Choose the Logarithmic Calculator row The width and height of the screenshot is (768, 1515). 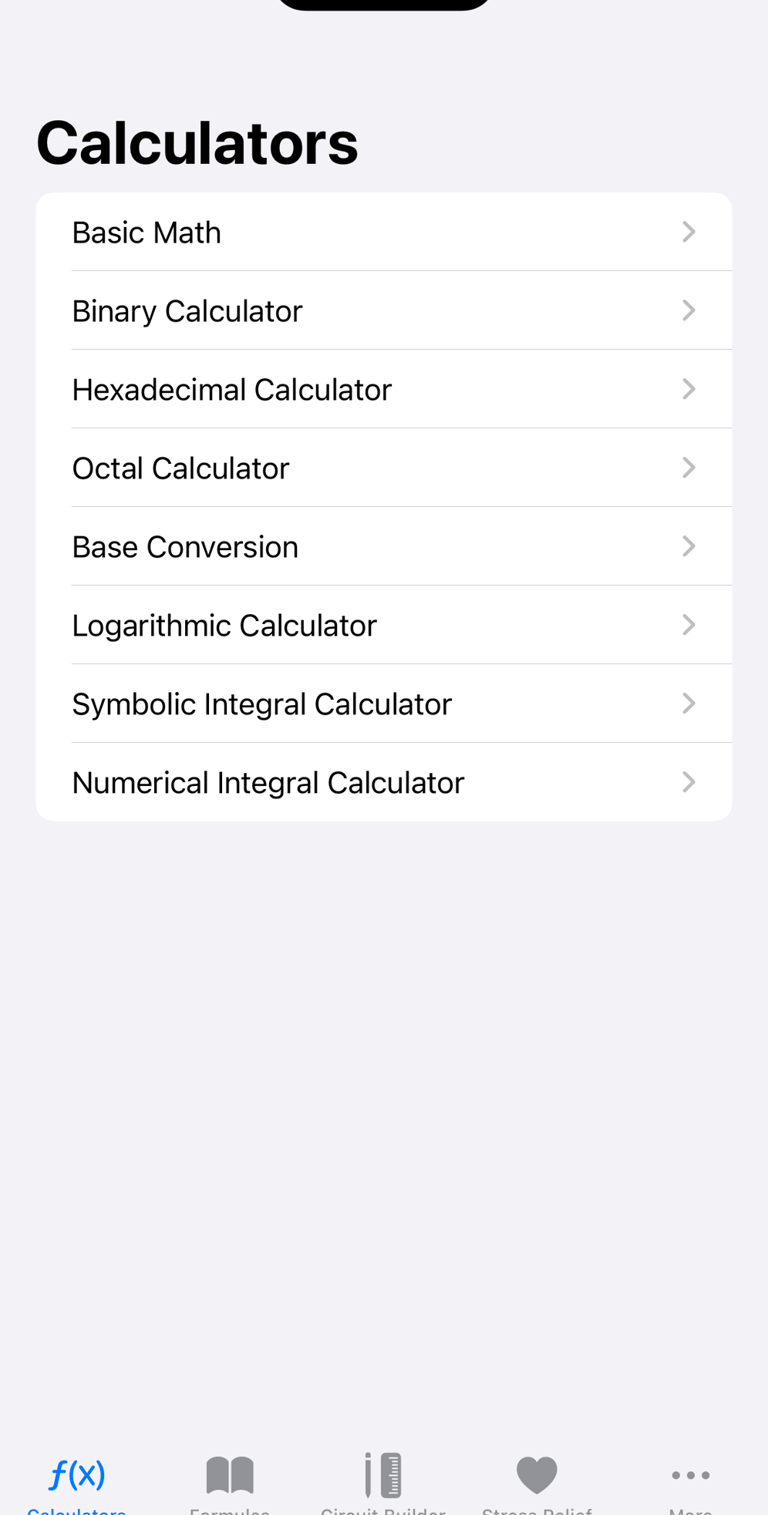(x=383, y=625)
